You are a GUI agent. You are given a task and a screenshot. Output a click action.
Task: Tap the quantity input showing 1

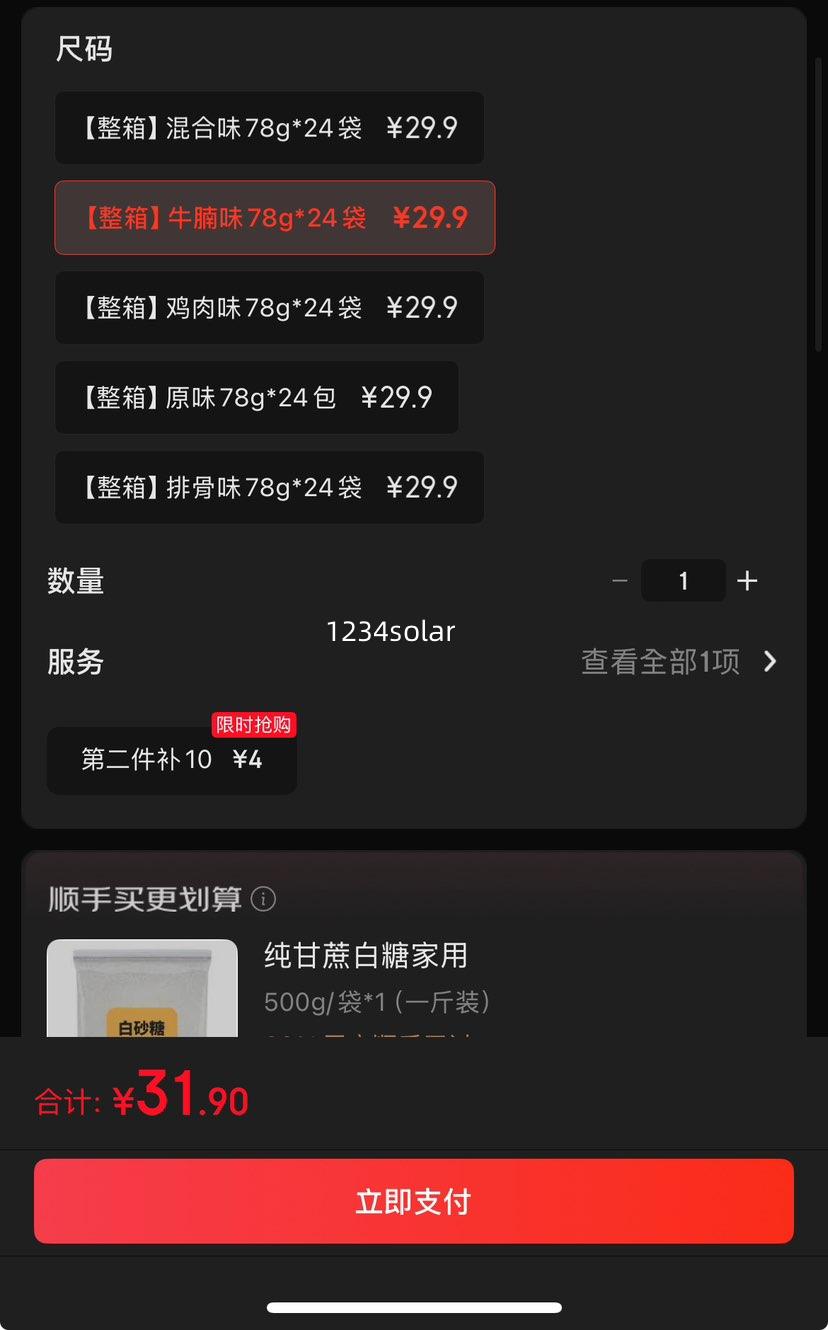[684, 580]
